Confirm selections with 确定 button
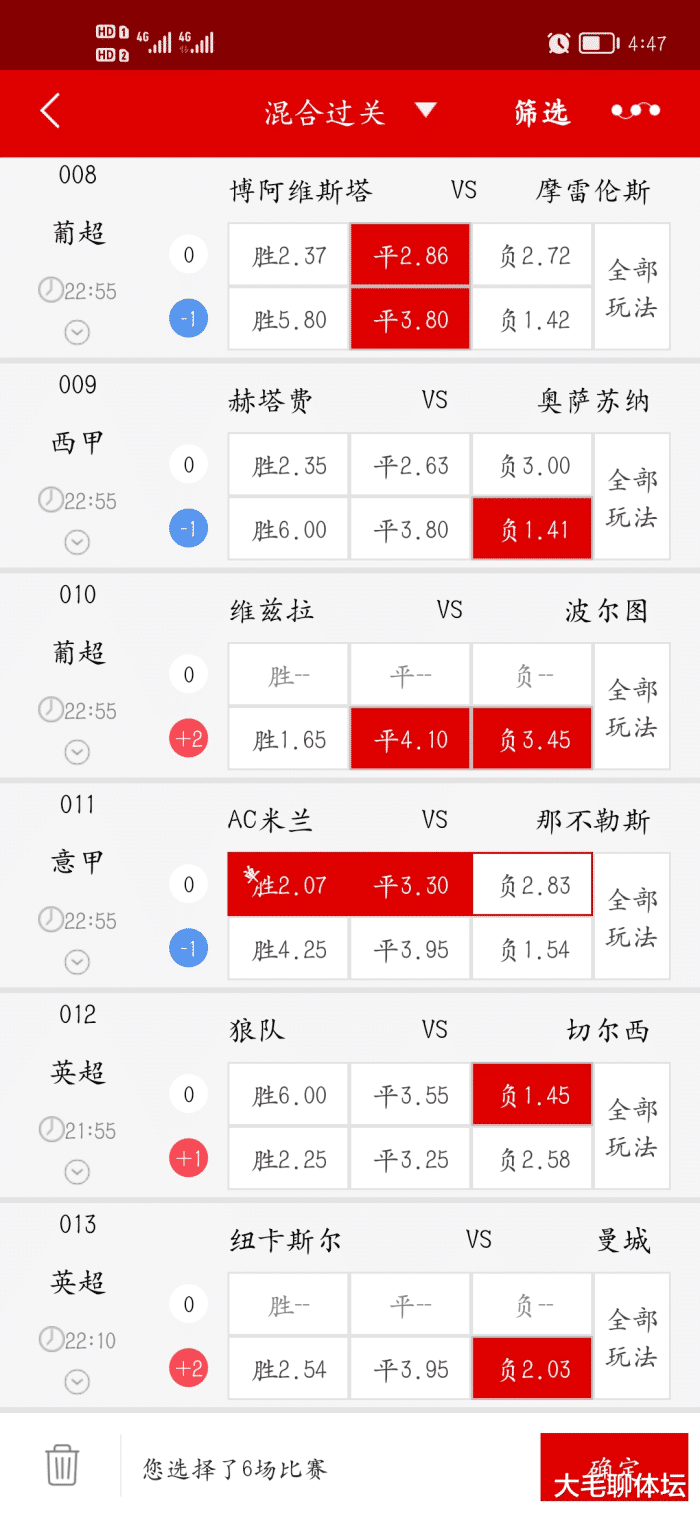Image resolution: width=700 pixels, height=1516 pixels. tap(614, 1468)
